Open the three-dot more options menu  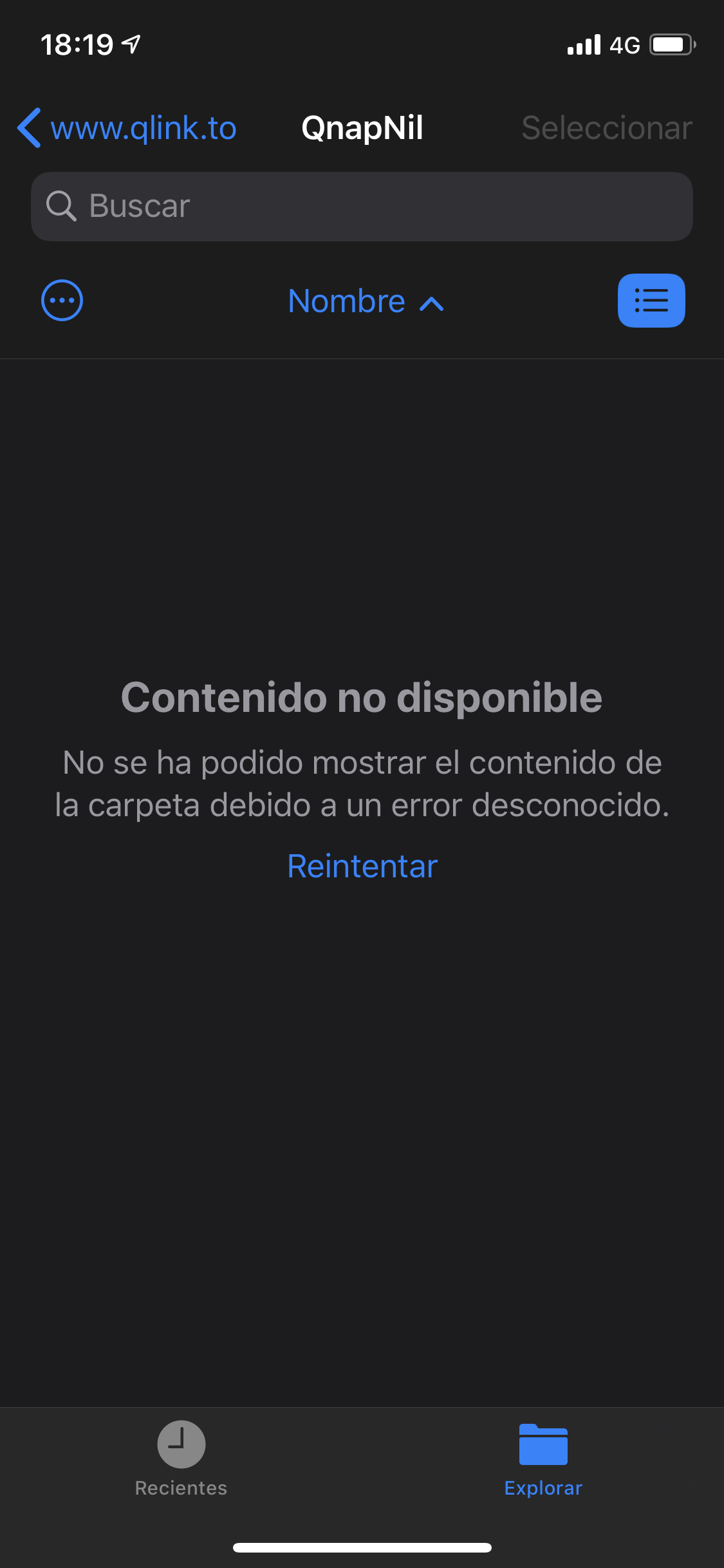[62, 301]
